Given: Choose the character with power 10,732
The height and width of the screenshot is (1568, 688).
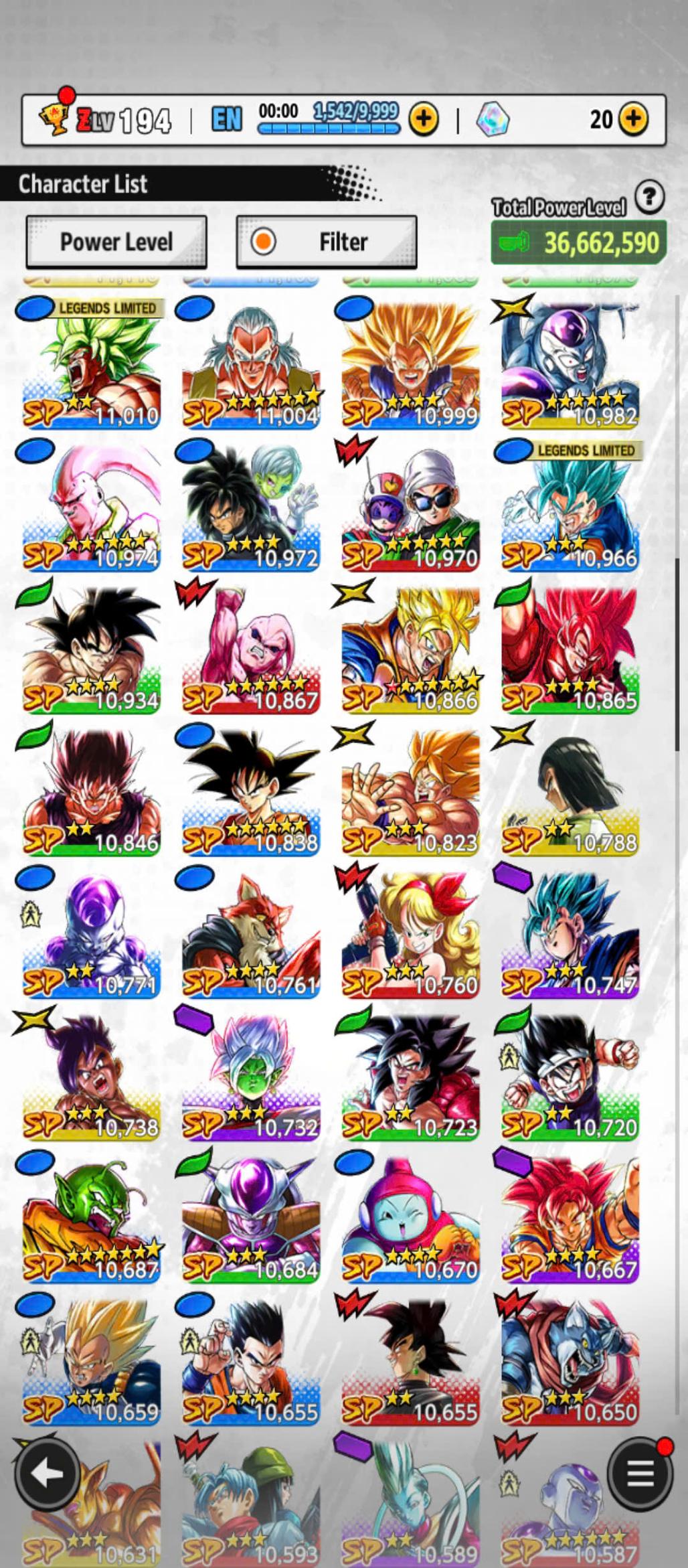Looking at the screenshot, I should pyautogui.click(x=251, y=1077).
